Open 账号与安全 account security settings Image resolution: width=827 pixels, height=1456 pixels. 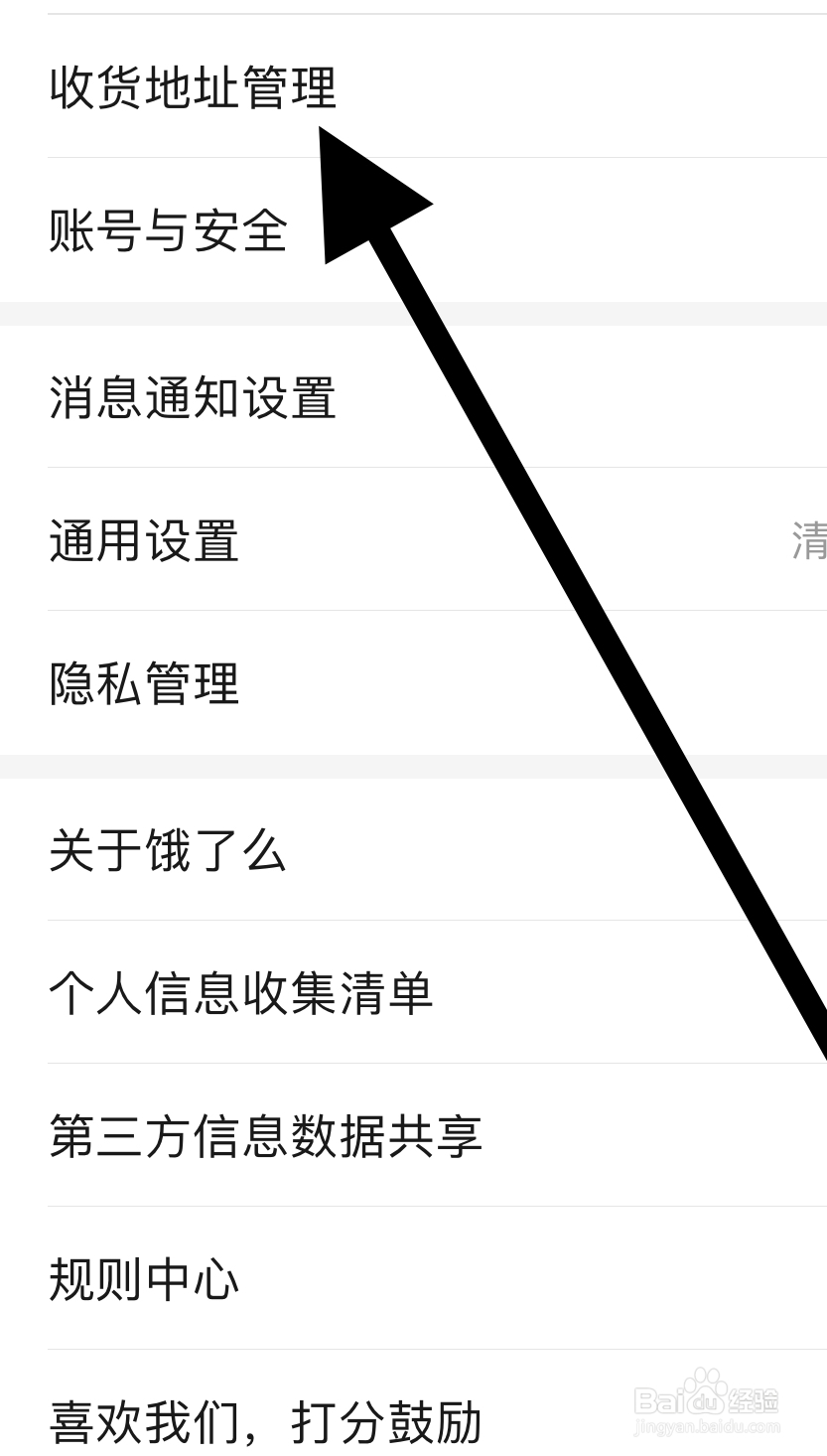pos(167,230)
